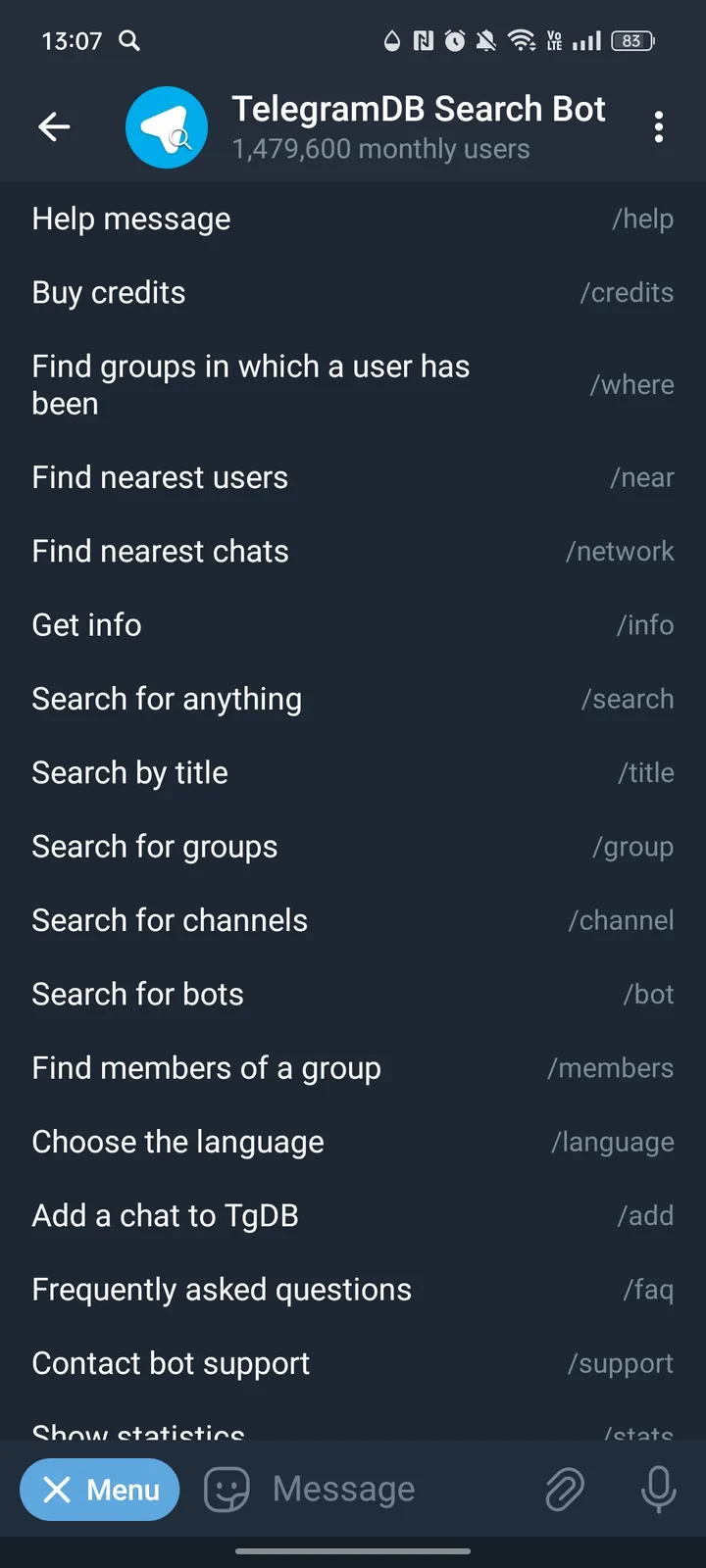Tap the back arrow to leave chat
Screen dimensions: 706x1568
point(54,126)
